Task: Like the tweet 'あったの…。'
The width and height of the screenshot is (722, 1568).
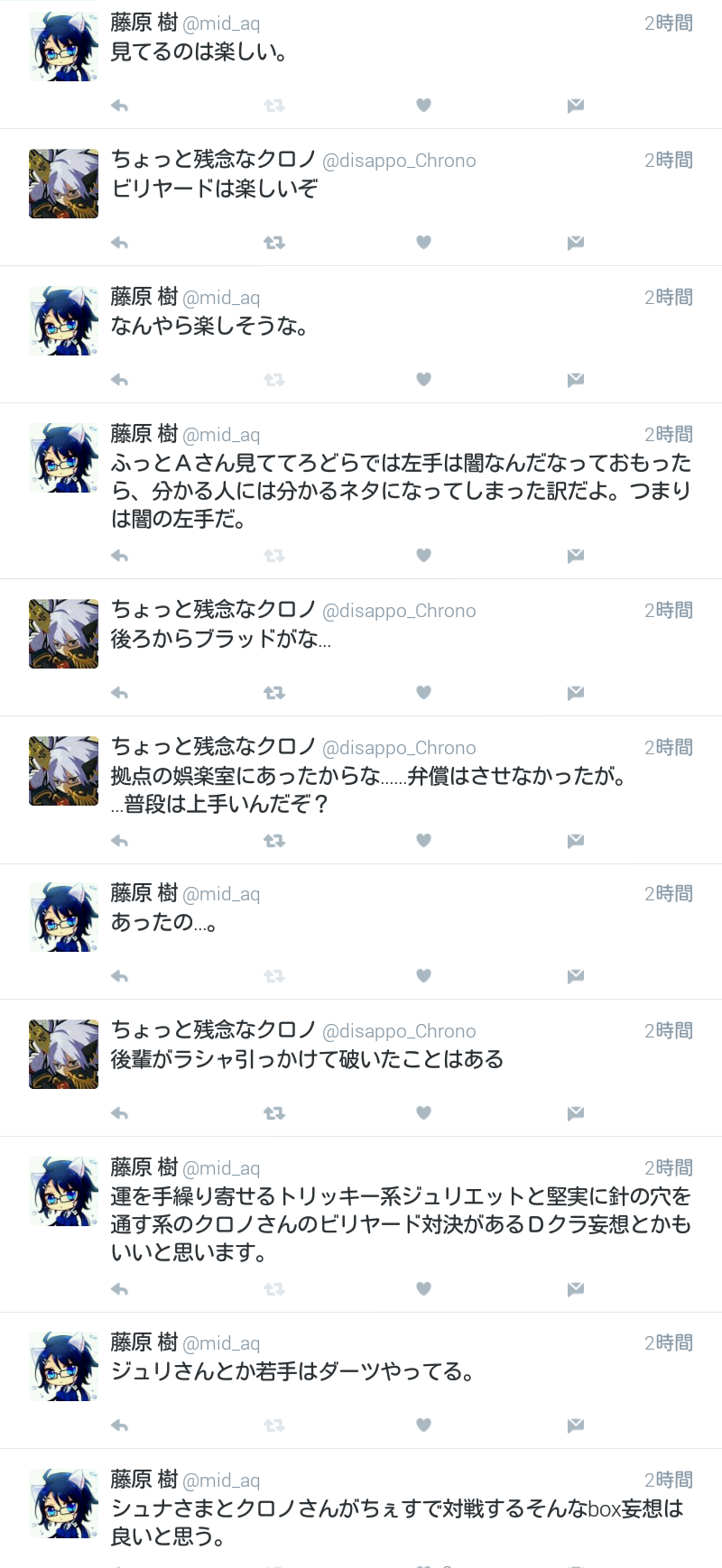Action: (x=423, y=975)
